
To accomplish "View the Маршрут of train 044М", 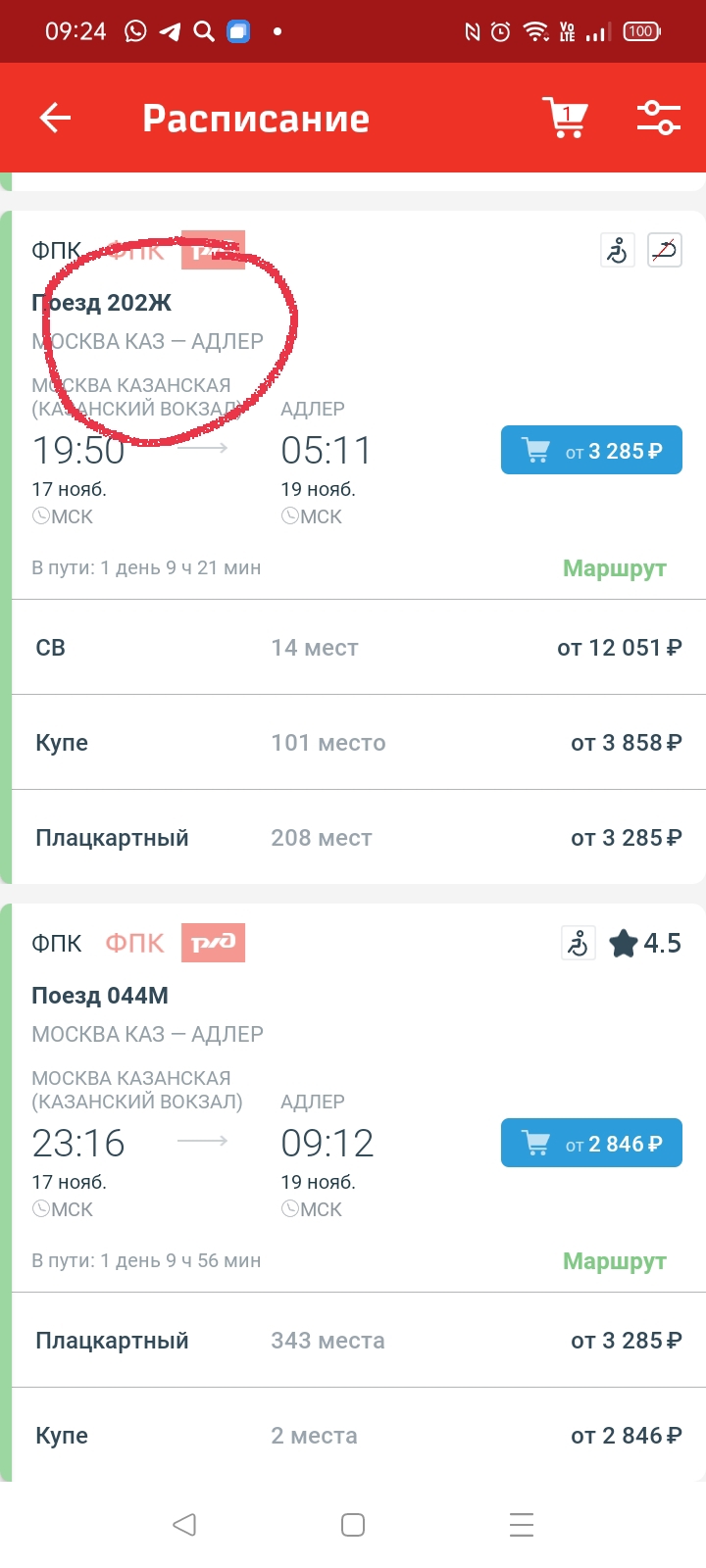I will click(x=614, y=1261).
